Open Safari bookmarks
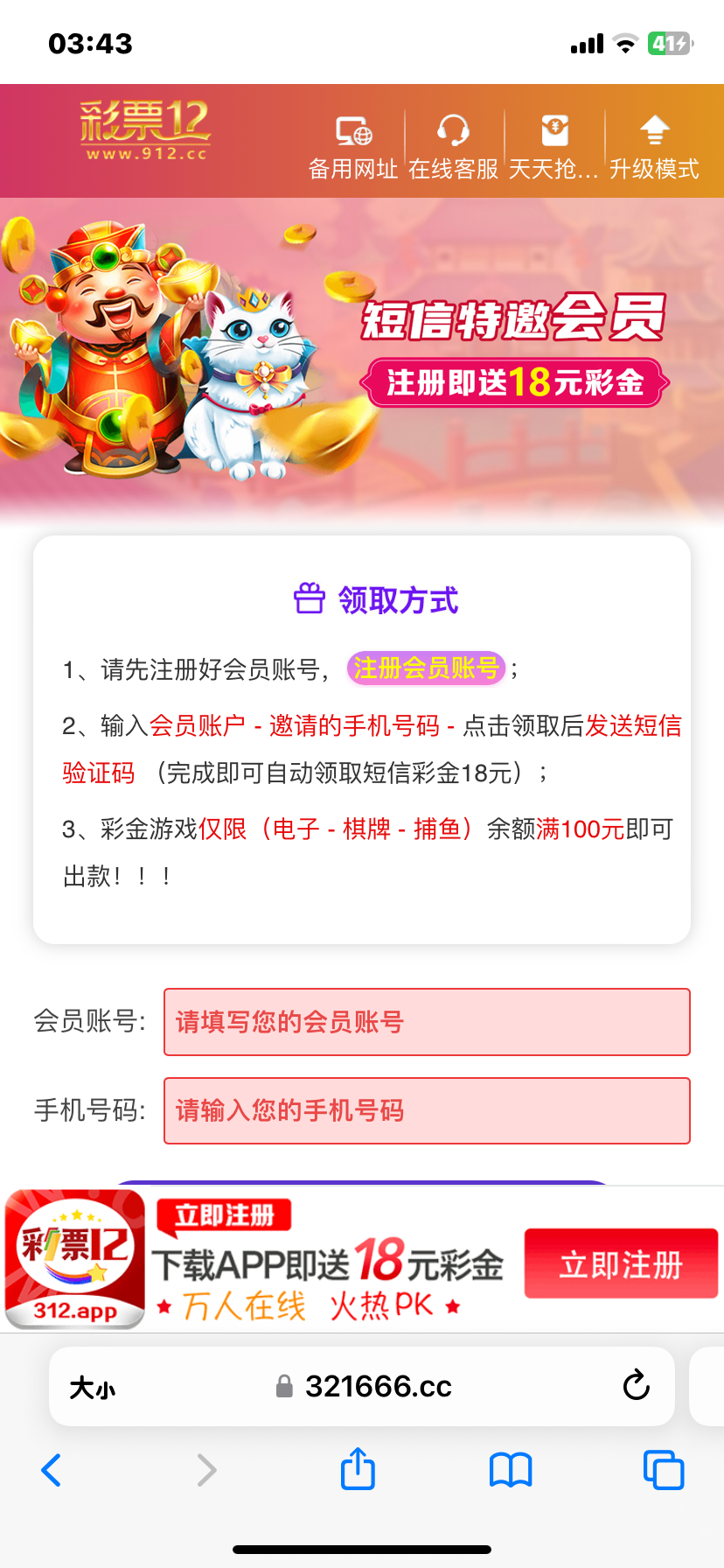This screenshot has height=1568, width=724. (511, 1470)
